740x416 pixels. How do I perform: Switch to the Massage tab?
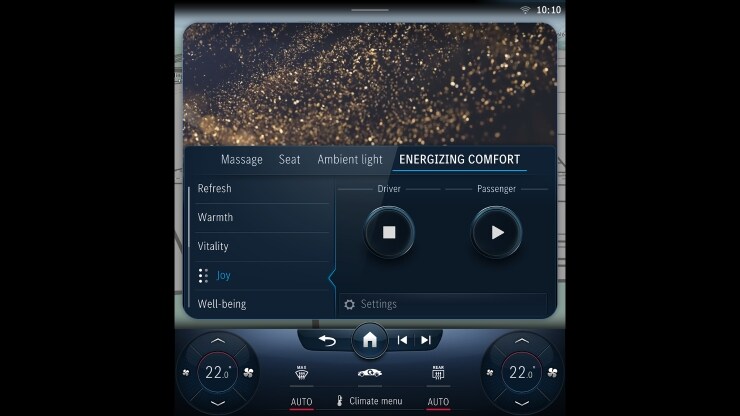(x=241, y=159)
